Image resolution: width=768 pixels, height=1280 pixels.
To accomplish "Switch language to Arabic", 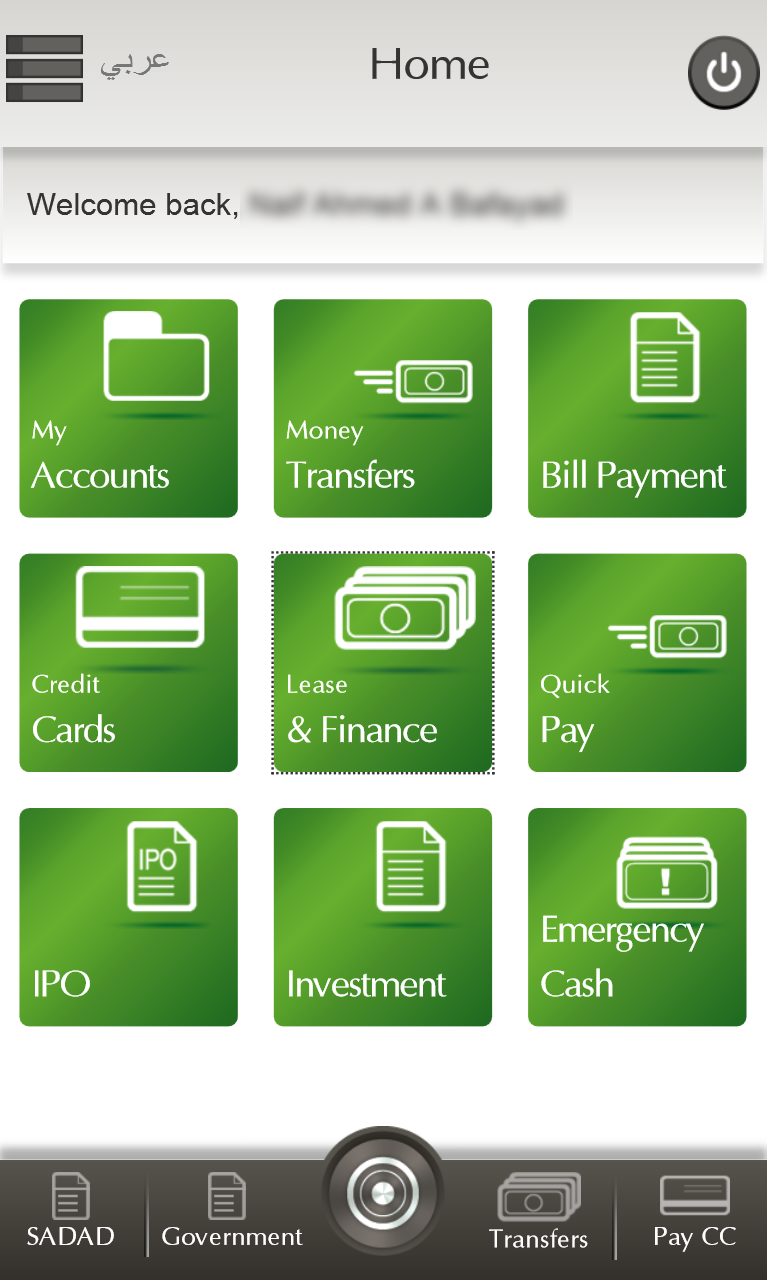I will [135, 64].
